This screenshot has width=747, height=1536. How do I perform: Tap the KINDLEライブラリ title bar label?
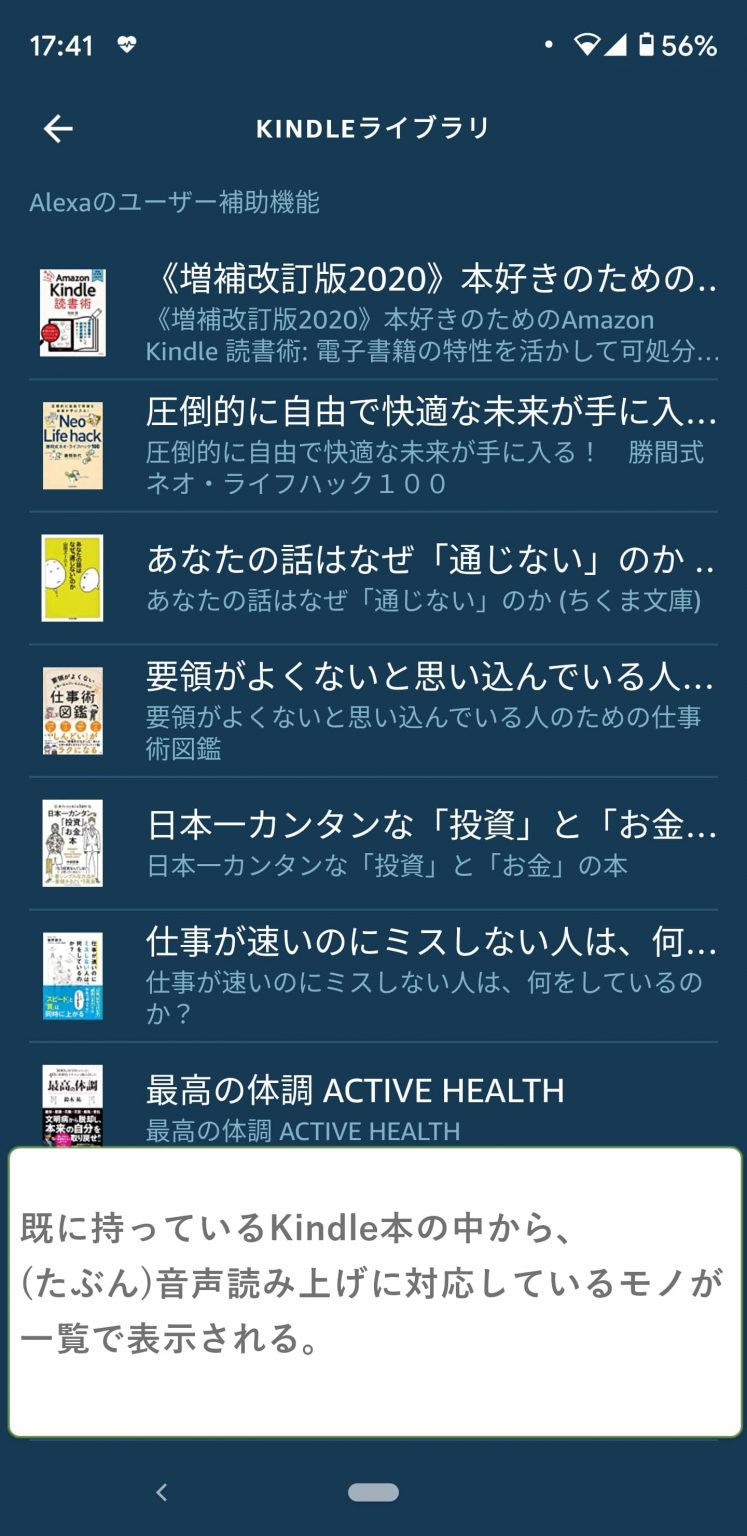[373, 126]
